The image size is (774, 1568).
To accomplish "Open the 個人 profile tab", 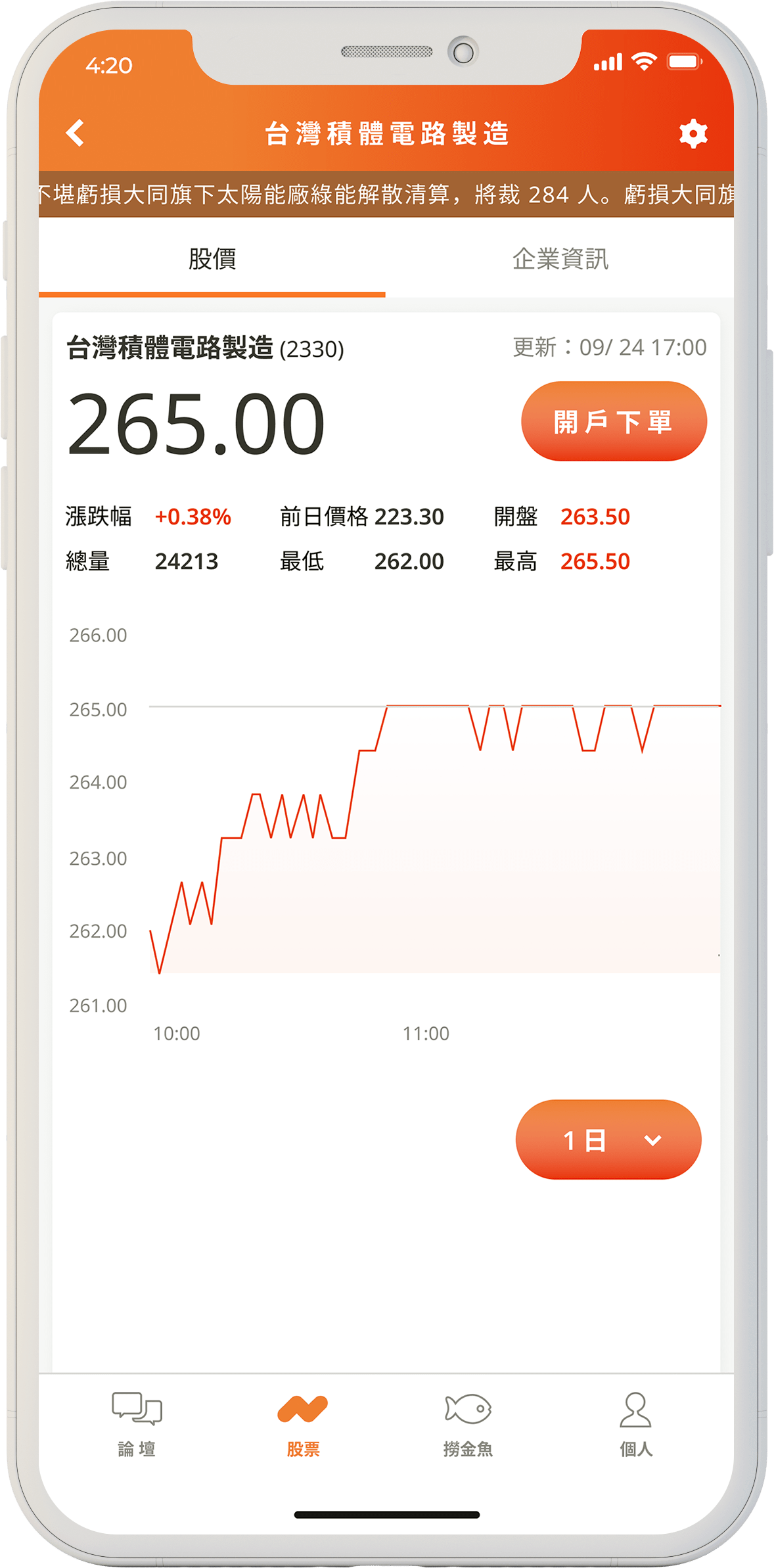I will pos(635,1423).
